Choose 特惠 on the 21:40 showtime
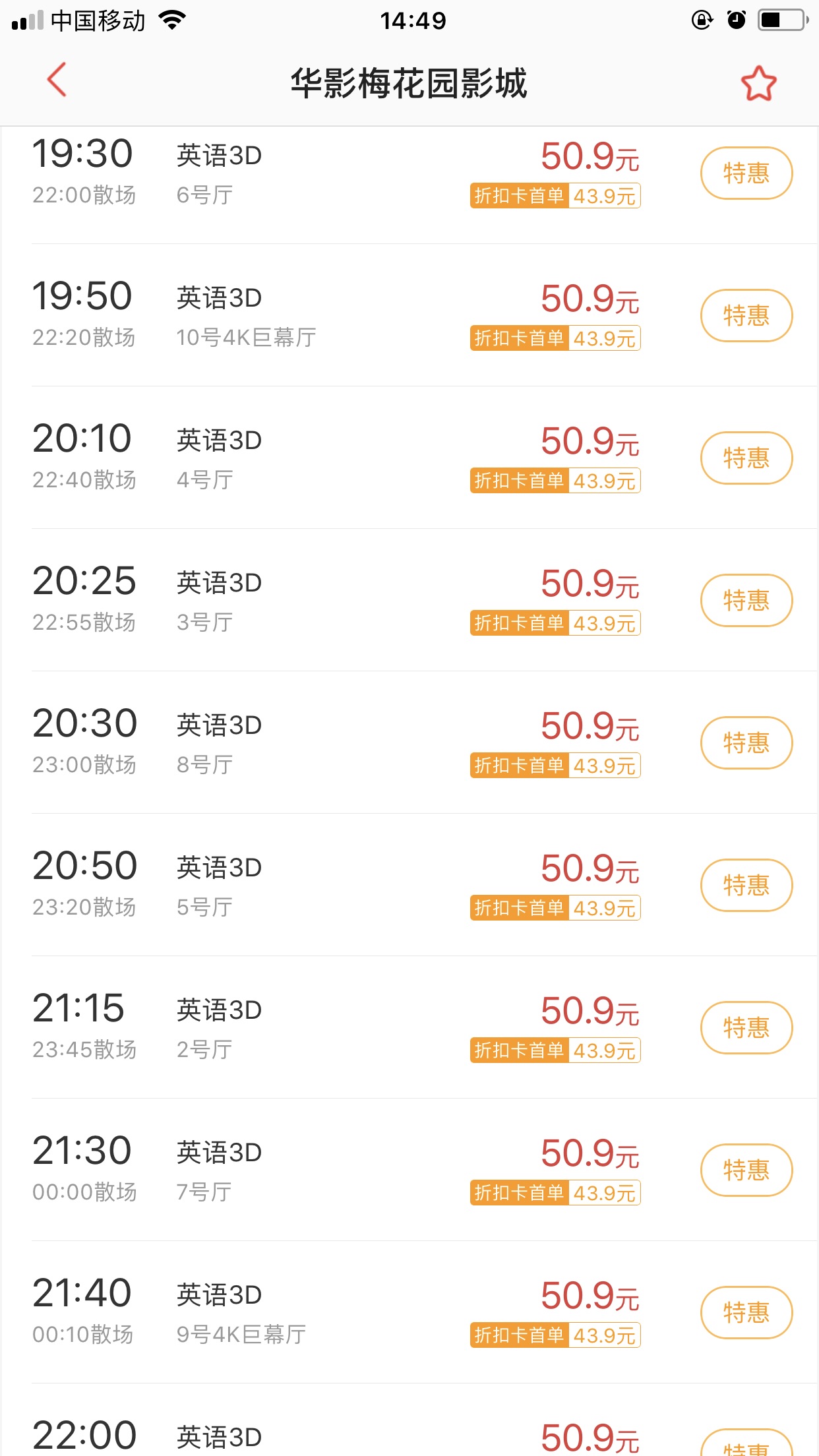 746,1313
